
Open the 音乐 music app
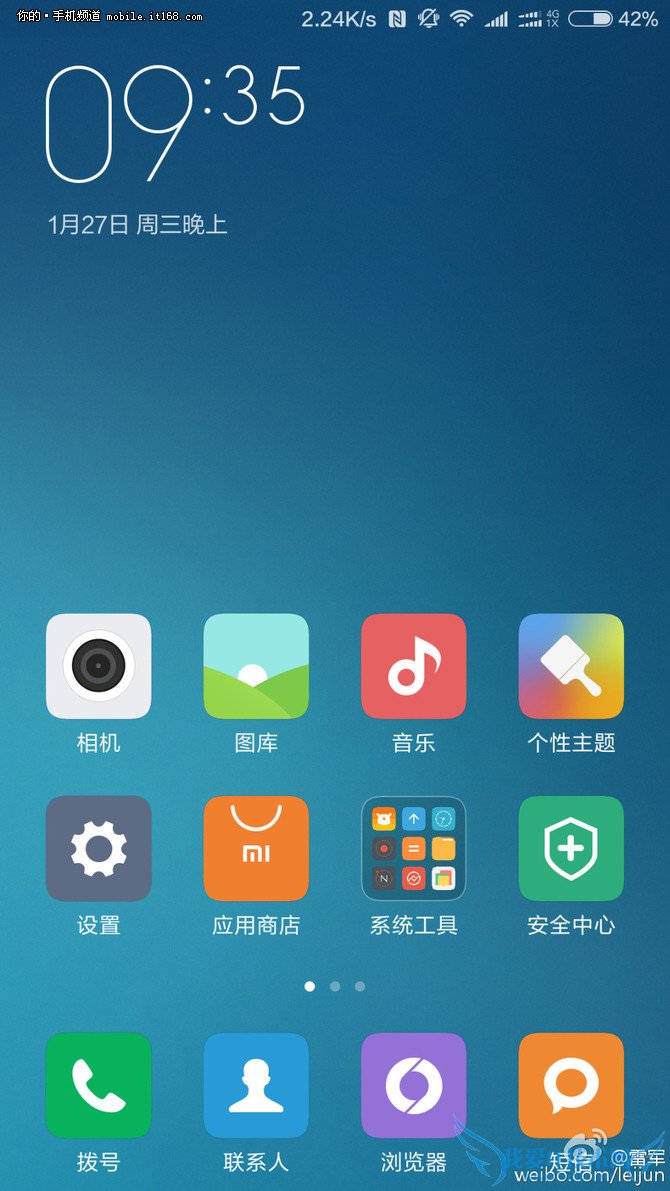(413, 666)
